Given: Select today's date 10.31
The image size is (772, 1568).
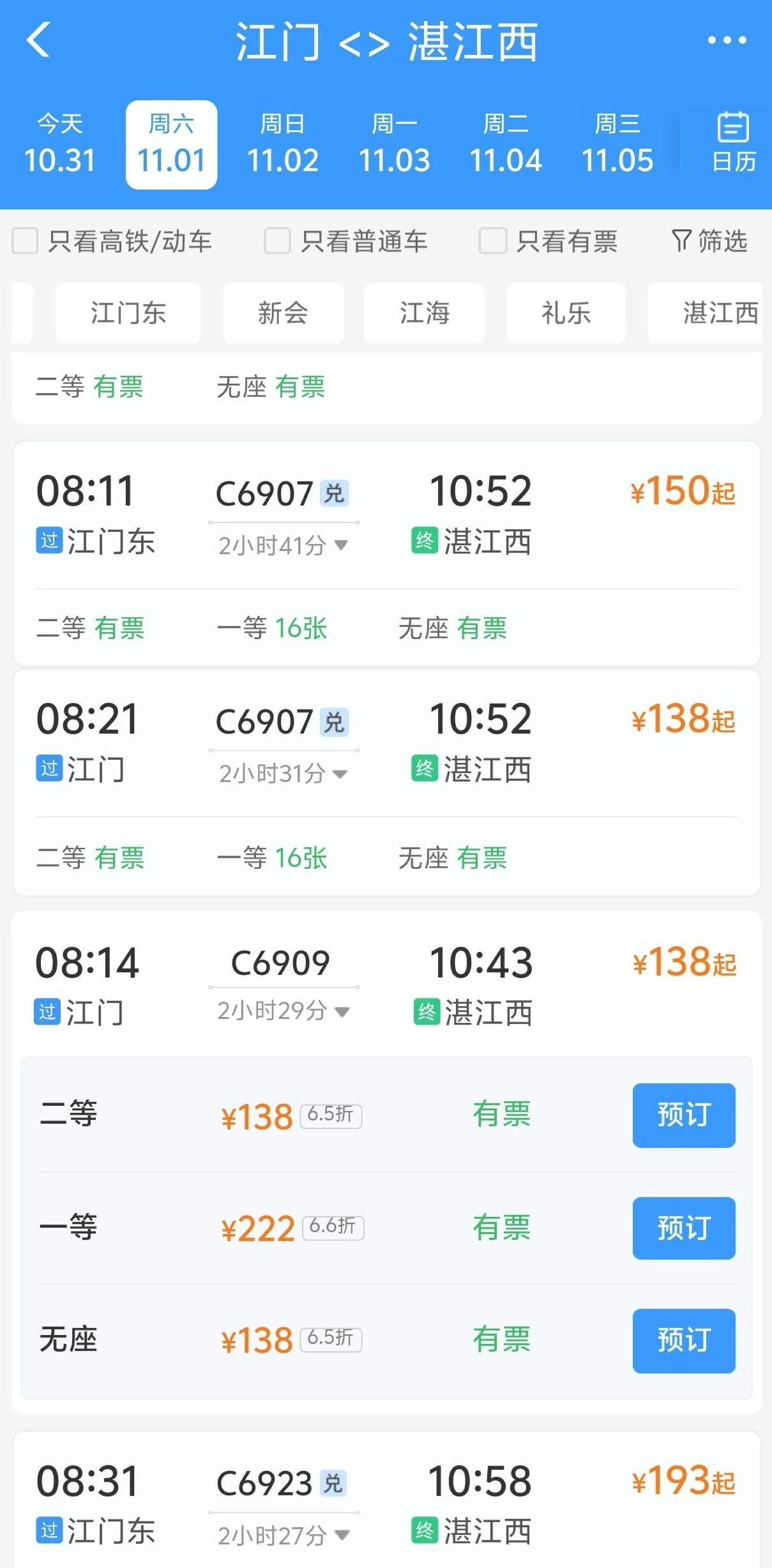Looking at the screenshot, I should click(59, 144).
